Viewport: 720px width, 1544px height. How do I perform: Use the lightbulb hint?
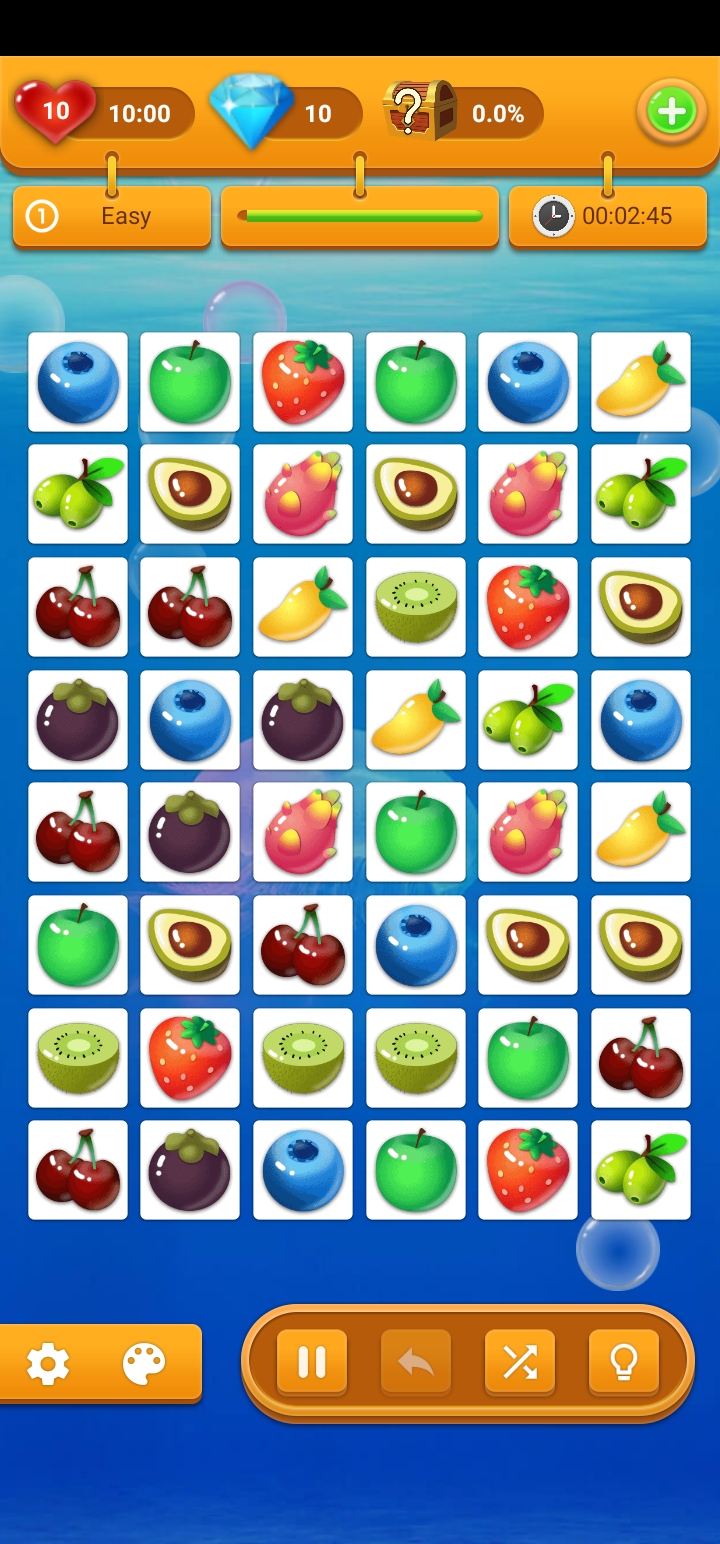(x=624, y=1361)
